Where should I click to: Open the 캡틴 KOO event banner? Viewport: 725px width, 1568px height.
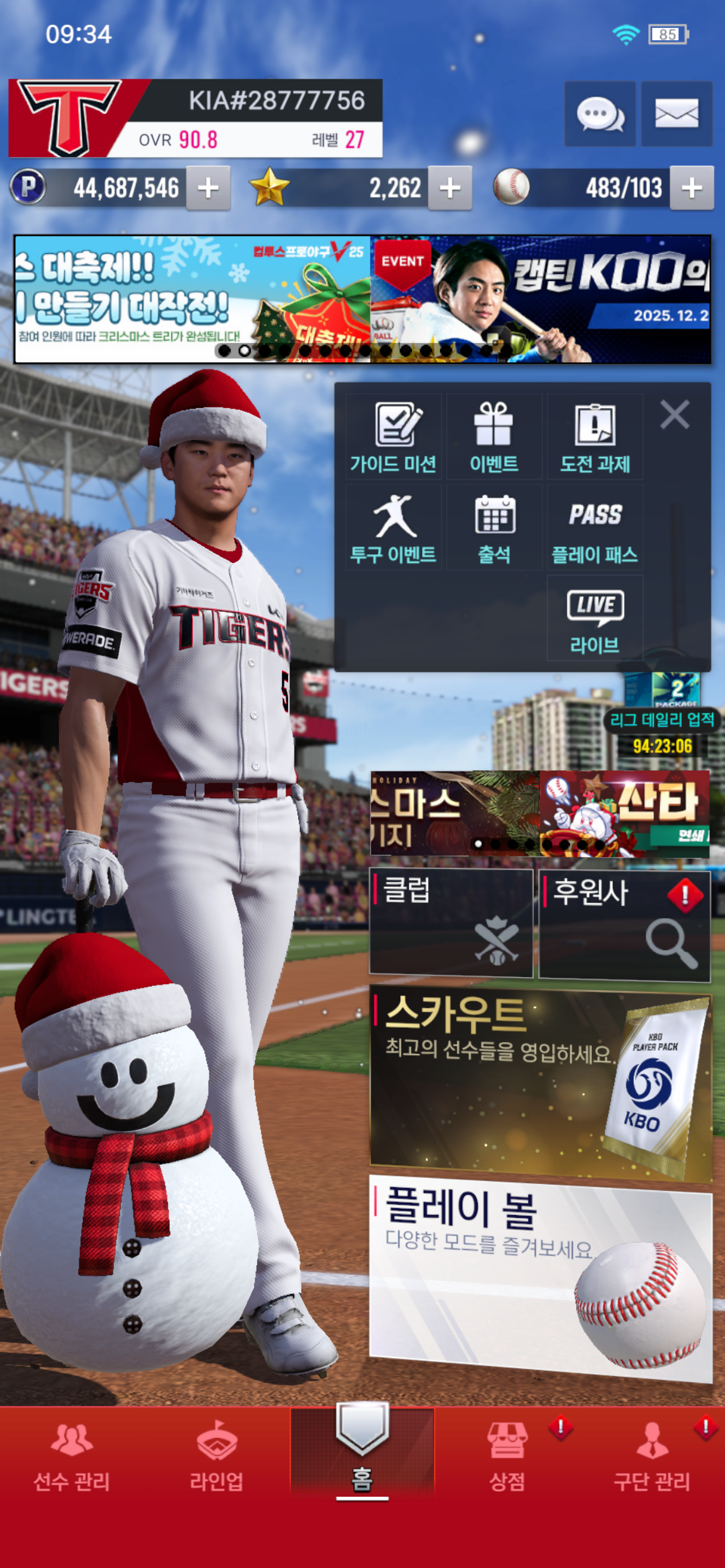[x=540, y=299]
